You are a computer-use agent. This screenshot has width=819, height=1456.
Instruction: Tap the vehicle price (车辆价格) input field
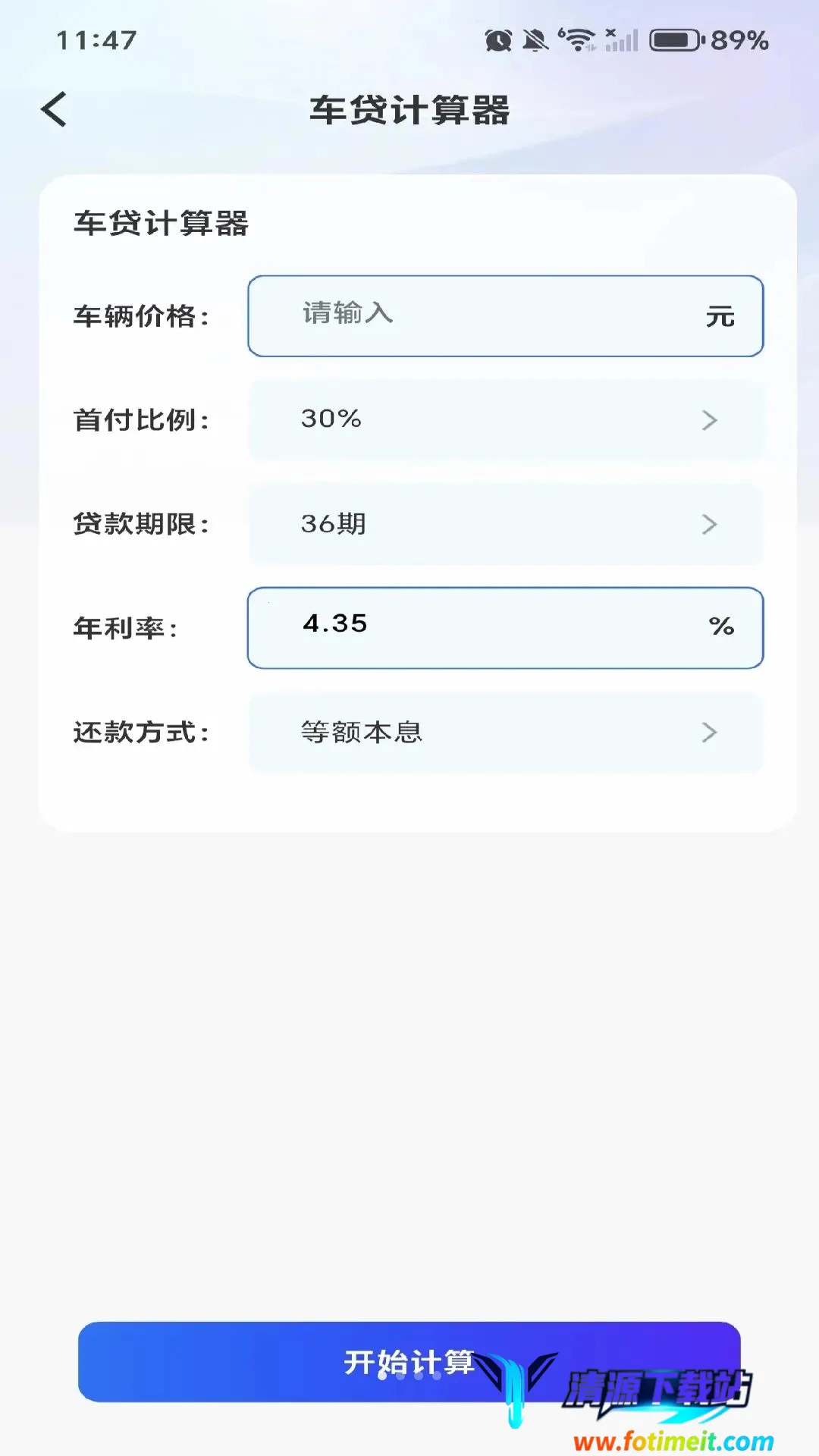pos(505,316)
